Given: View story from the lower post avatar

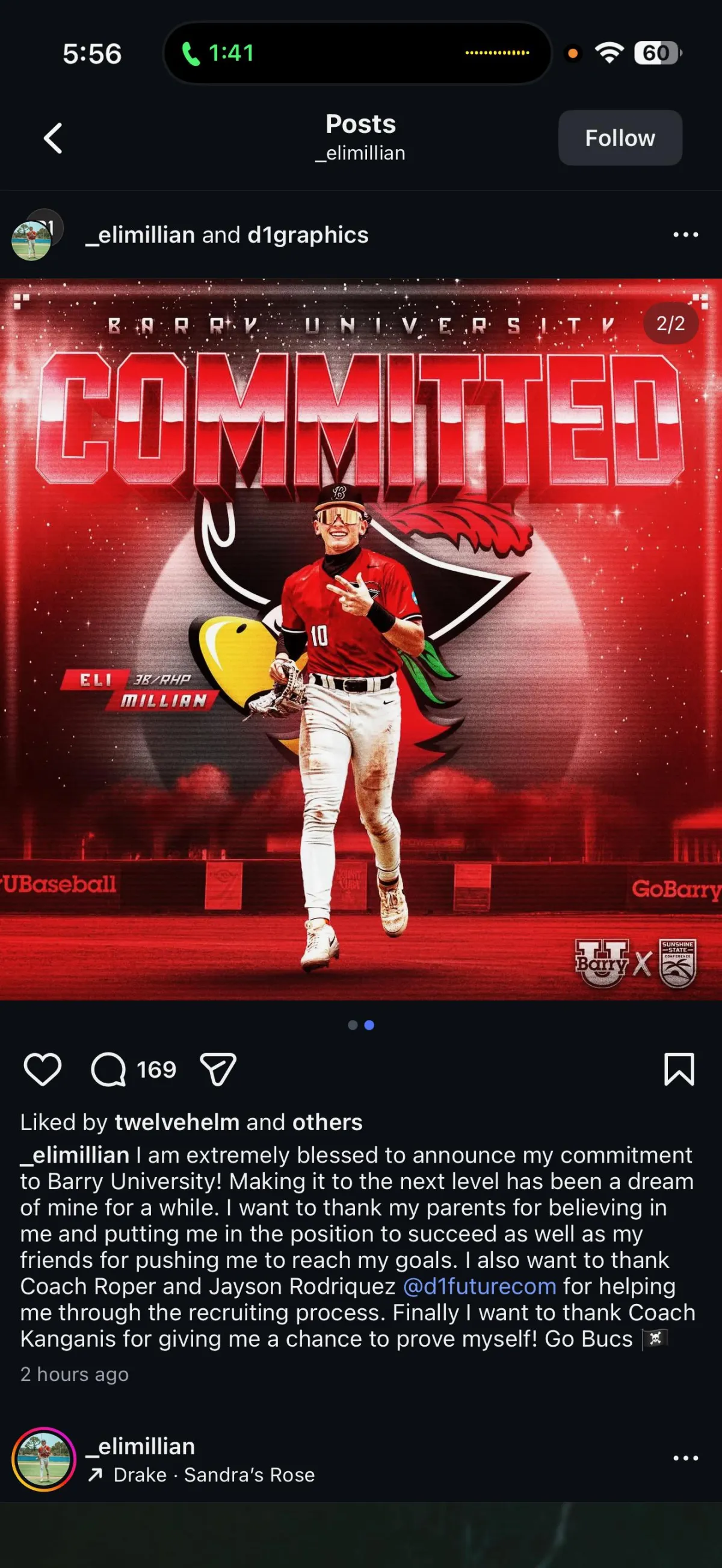Looking at the screenshot, I should (x=43, y=1459).
